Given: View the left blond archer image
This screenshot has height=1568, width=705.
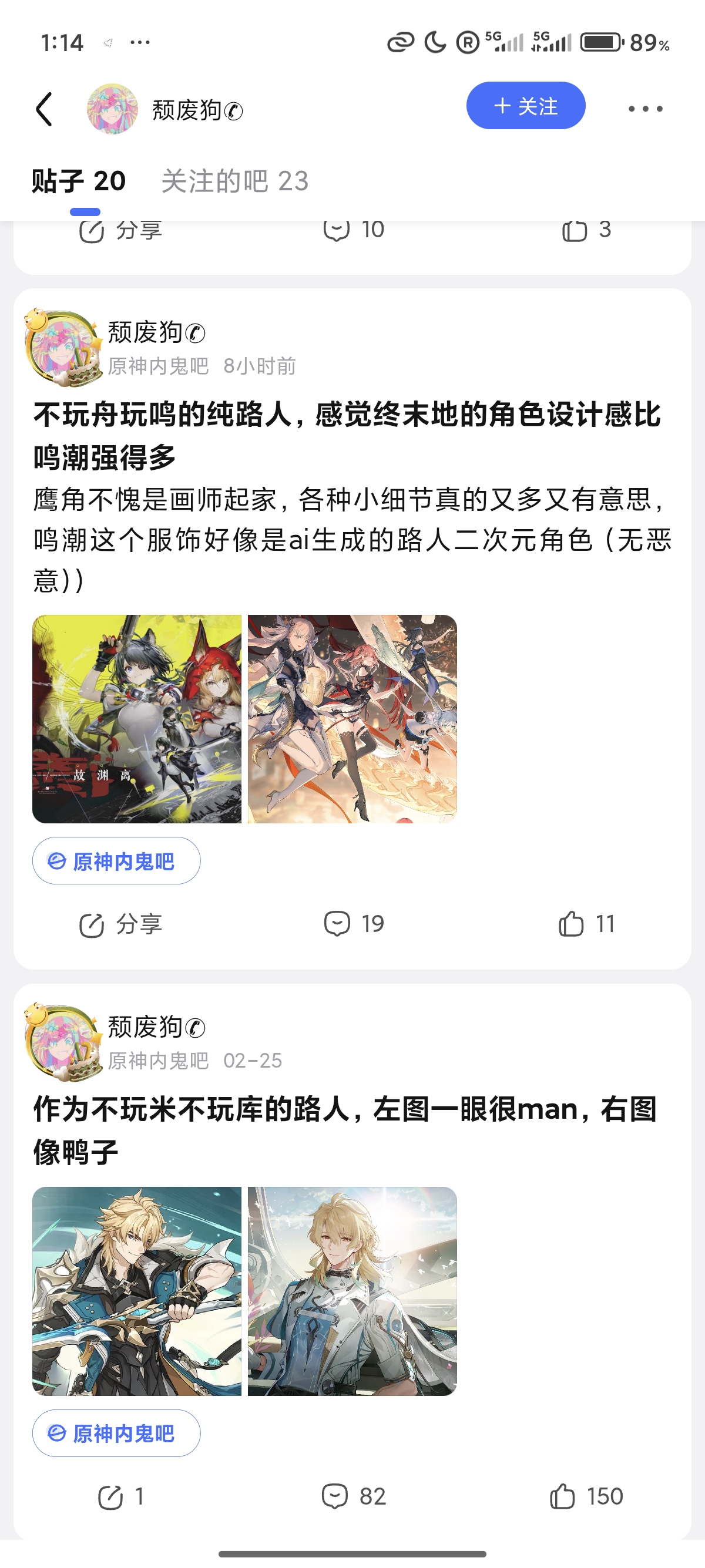Looking at the screenshot, I should (x=137, y=1291).
